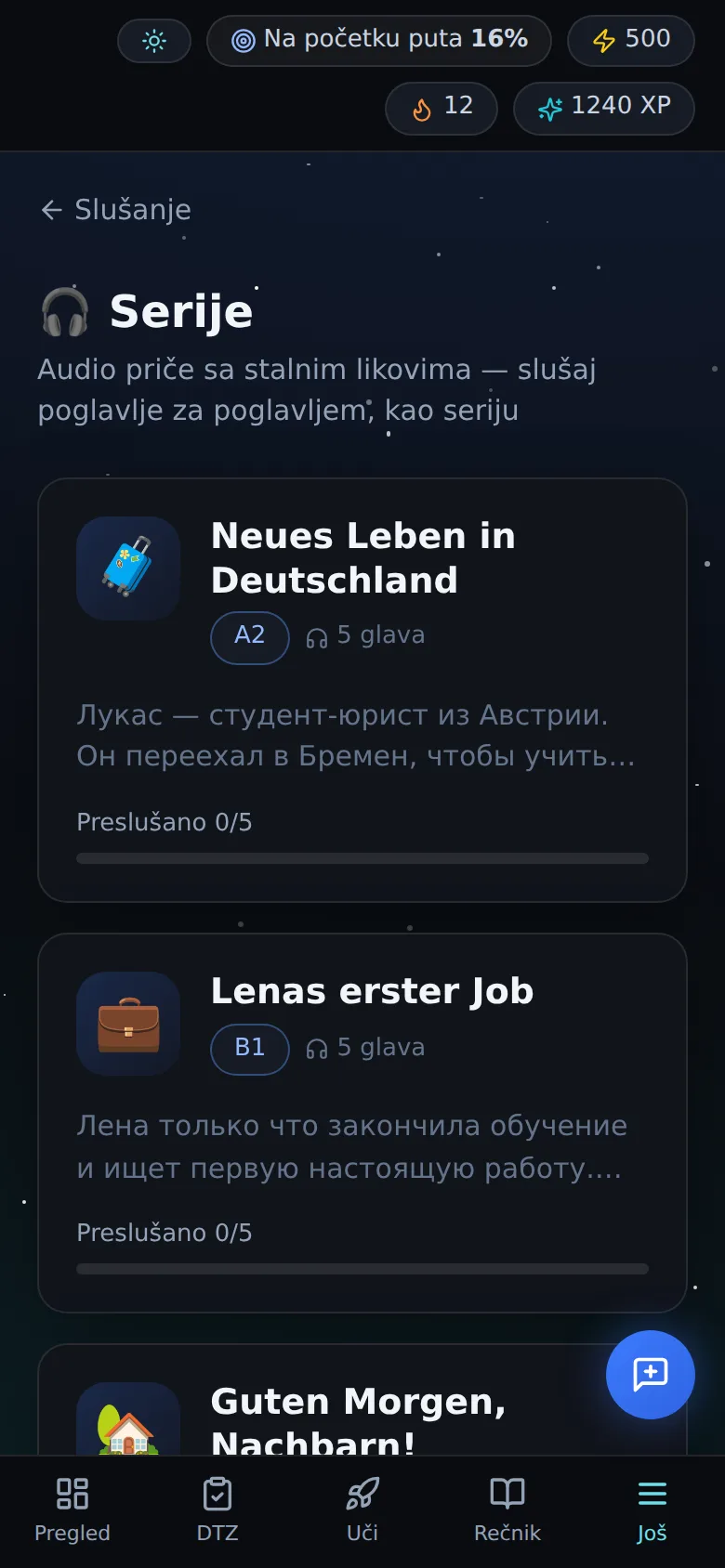Open the Još menu tab
The image size is (725, 1568).
click(652, 1510)
